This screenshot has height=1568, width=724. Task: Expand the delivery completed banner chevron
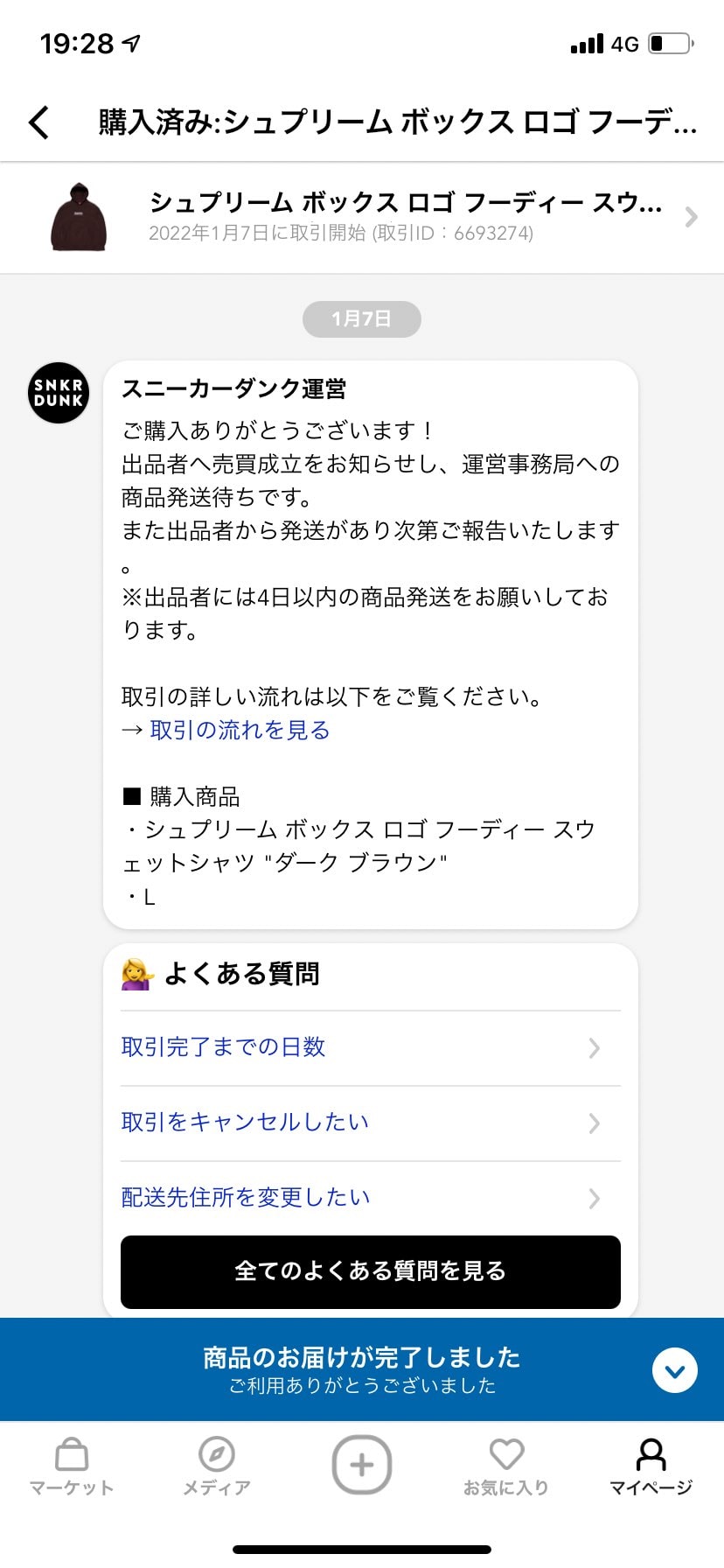click(x=675, y=1370)
